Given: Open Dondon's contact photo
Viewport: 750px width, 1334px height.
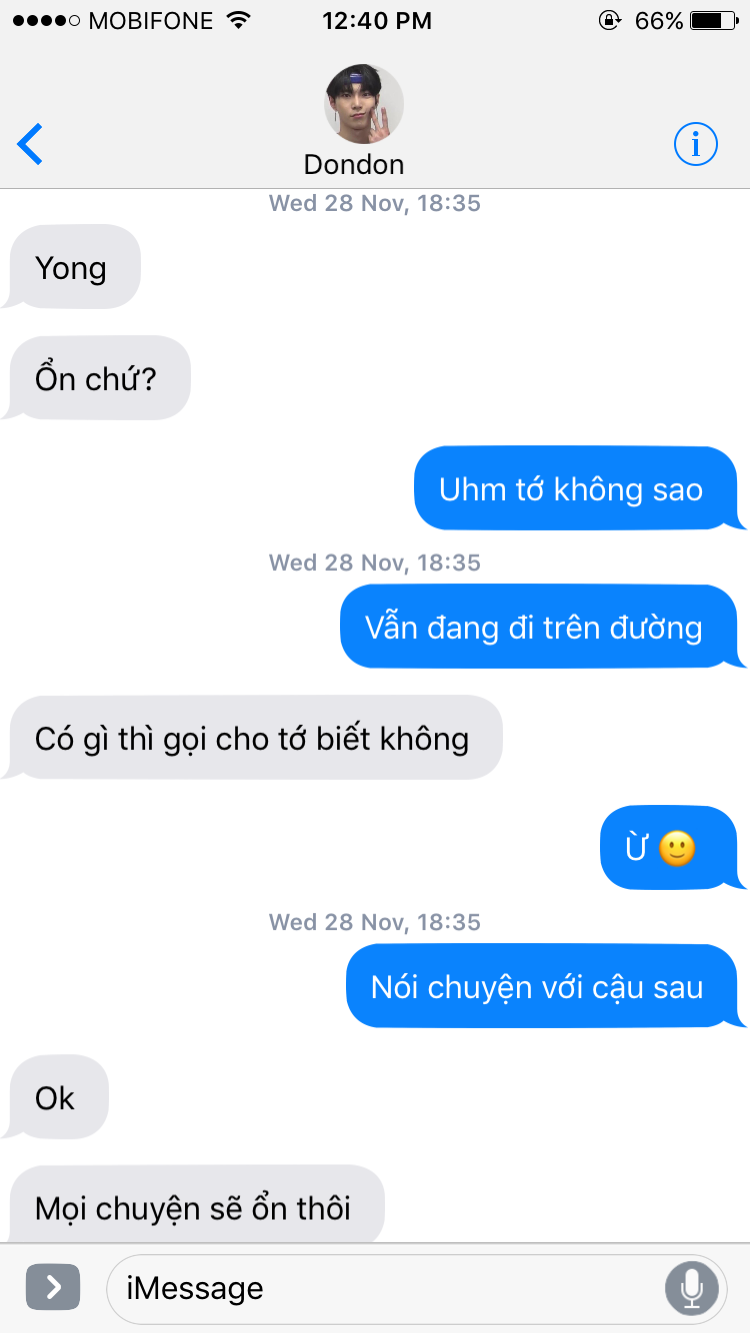Looking at the screenshot, I should [x=364, y=105].
